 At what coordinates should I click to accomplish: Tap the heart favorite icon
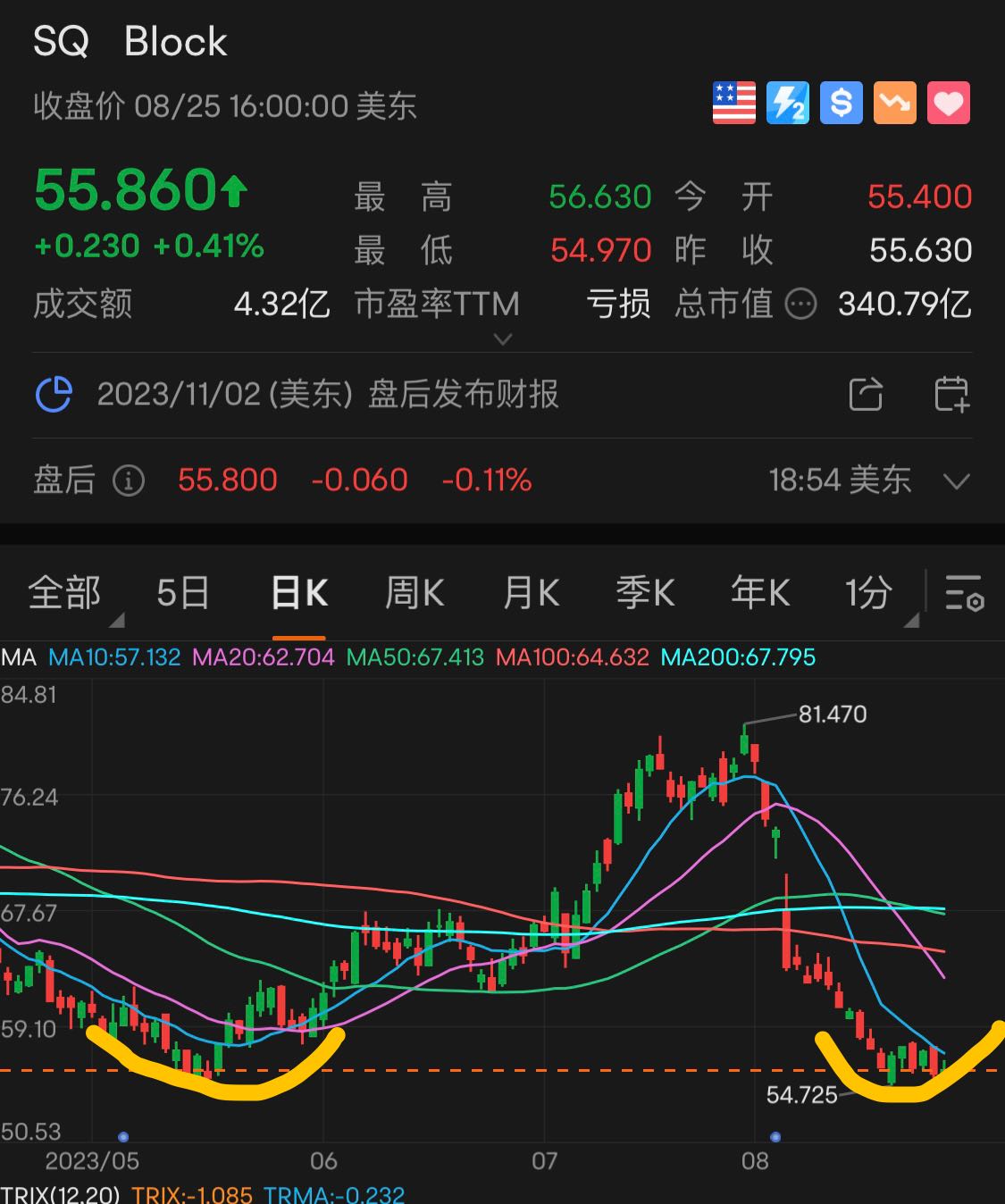tap(949, 103)
